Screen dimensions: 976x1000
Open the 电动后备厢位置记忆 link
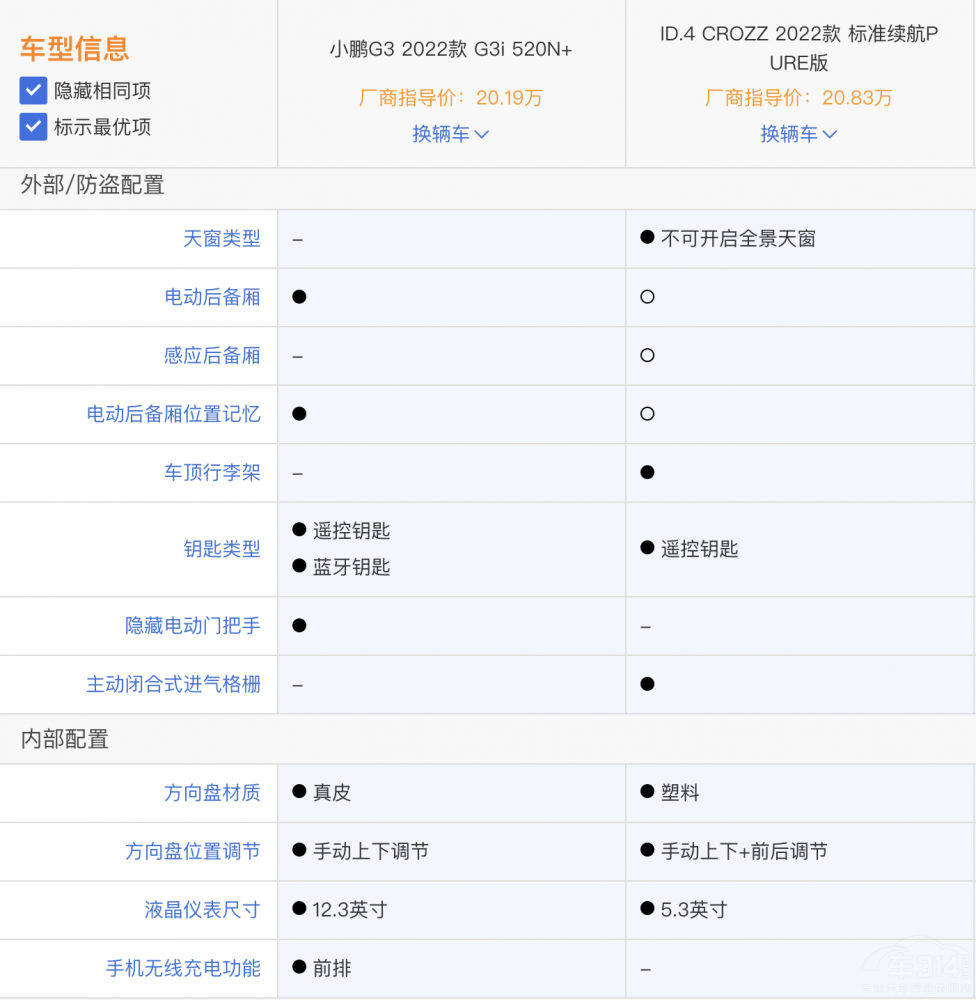[x=173, y=414]
